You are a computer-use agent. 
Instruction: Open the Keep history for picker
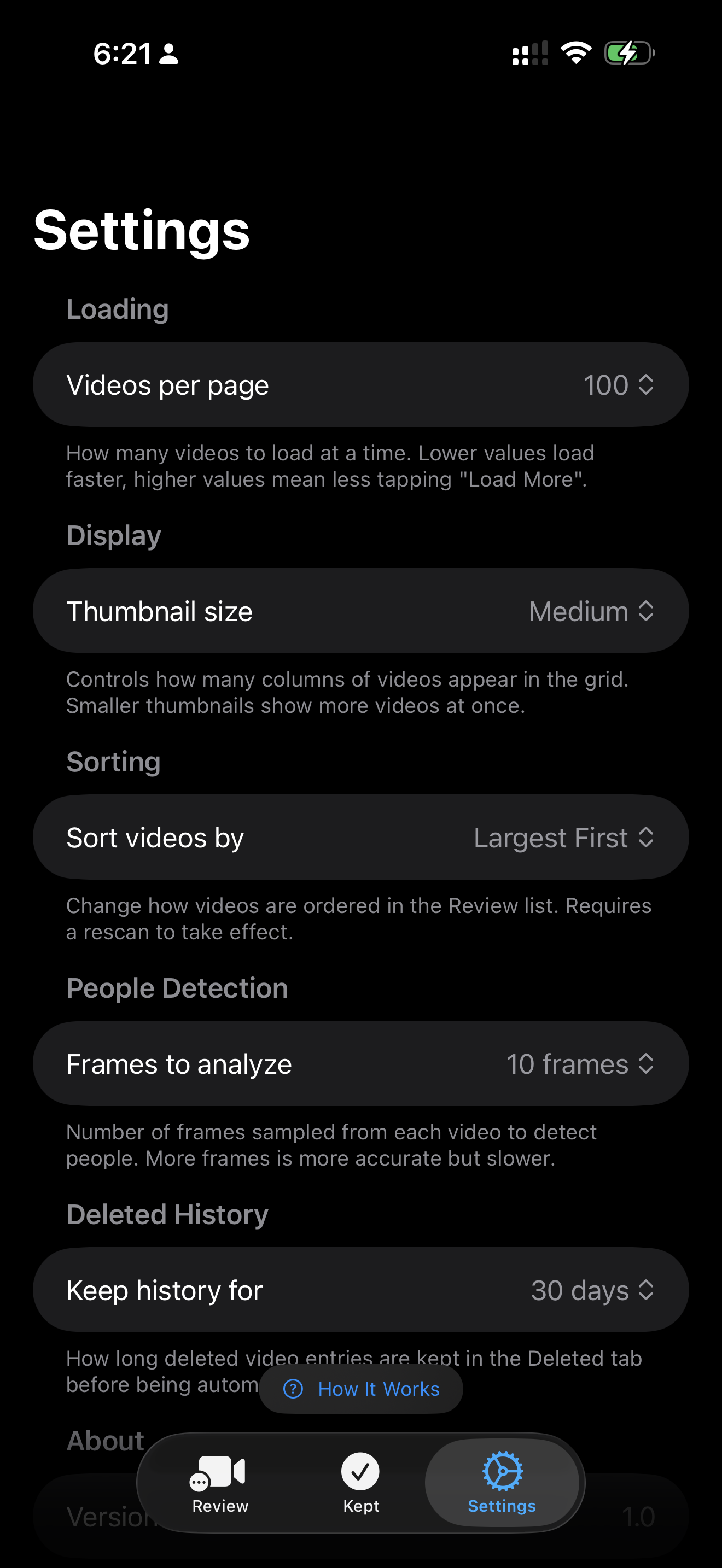coord(593,1290)
